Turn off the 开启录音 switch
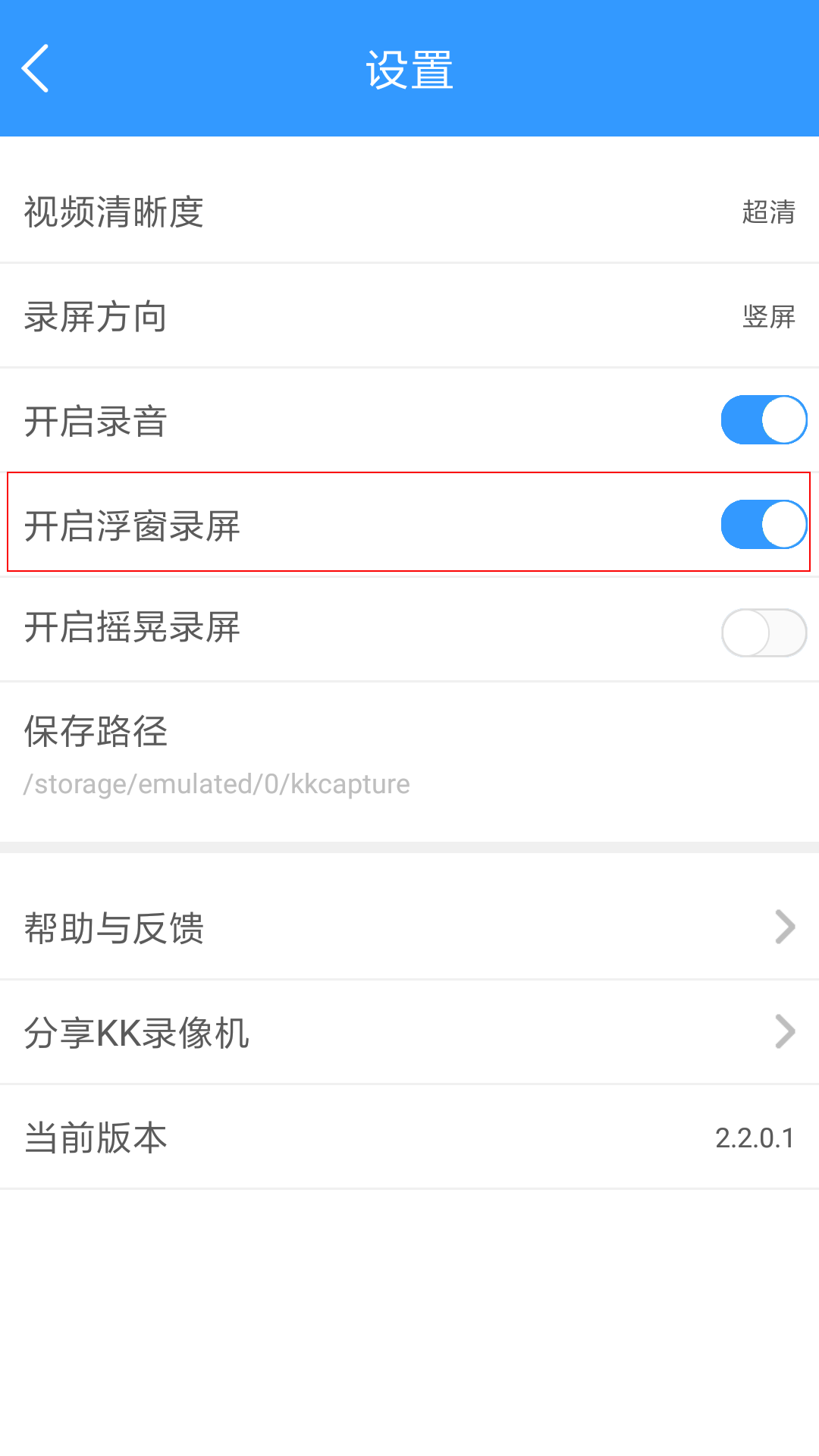The image size is (819, 1456). (763, 420)
